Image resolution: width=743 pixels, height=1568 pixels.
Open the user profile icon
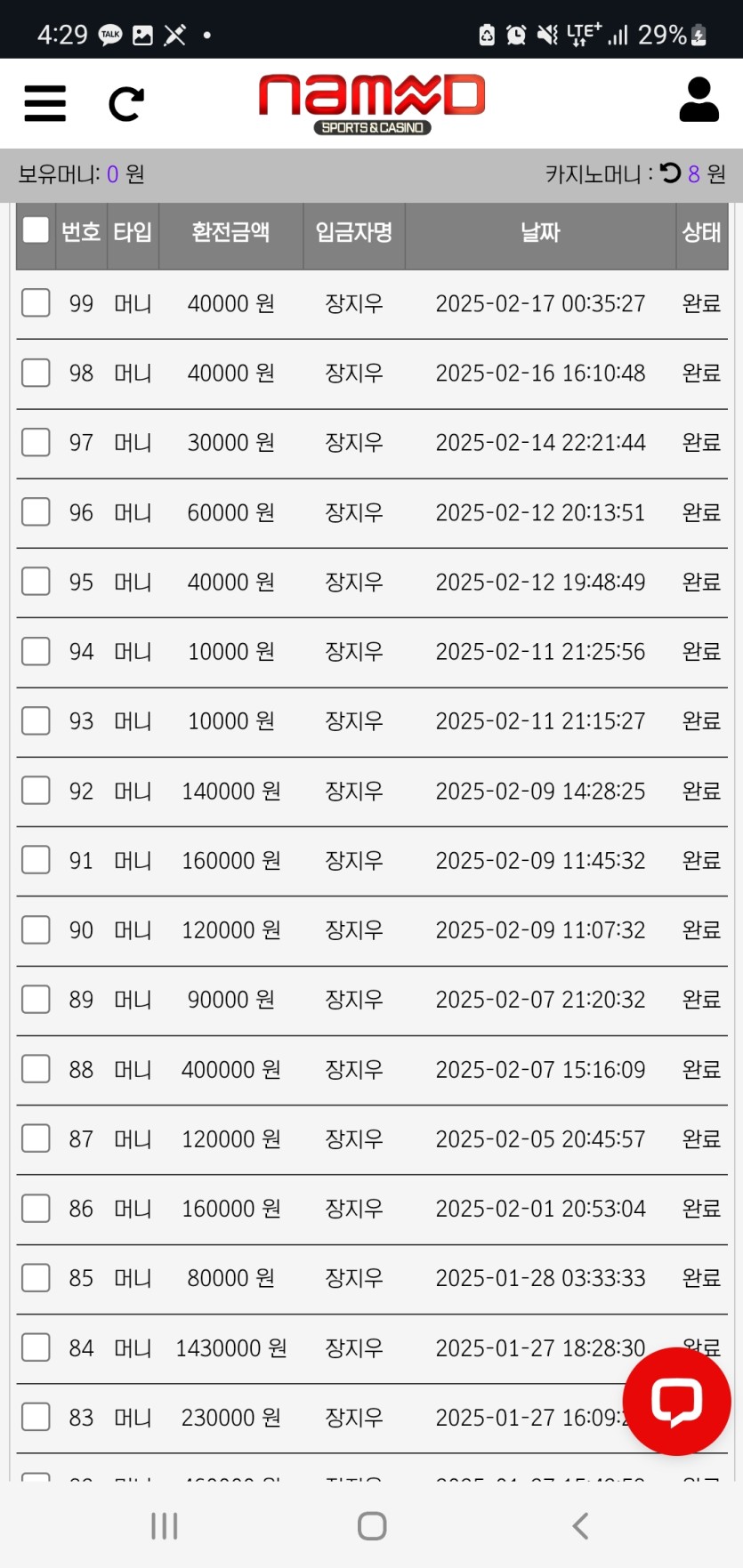tap(699, 100)
